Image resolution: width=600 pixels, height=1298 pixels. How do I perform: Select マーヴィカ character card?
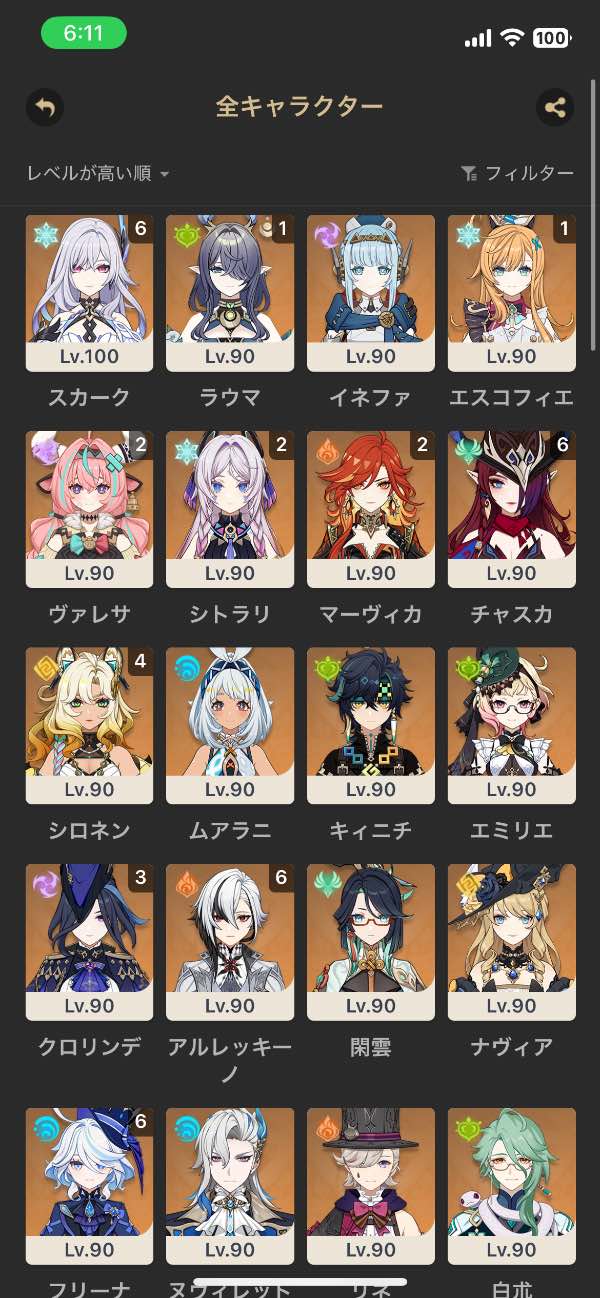pyautogui.click(x=370, y=509)
